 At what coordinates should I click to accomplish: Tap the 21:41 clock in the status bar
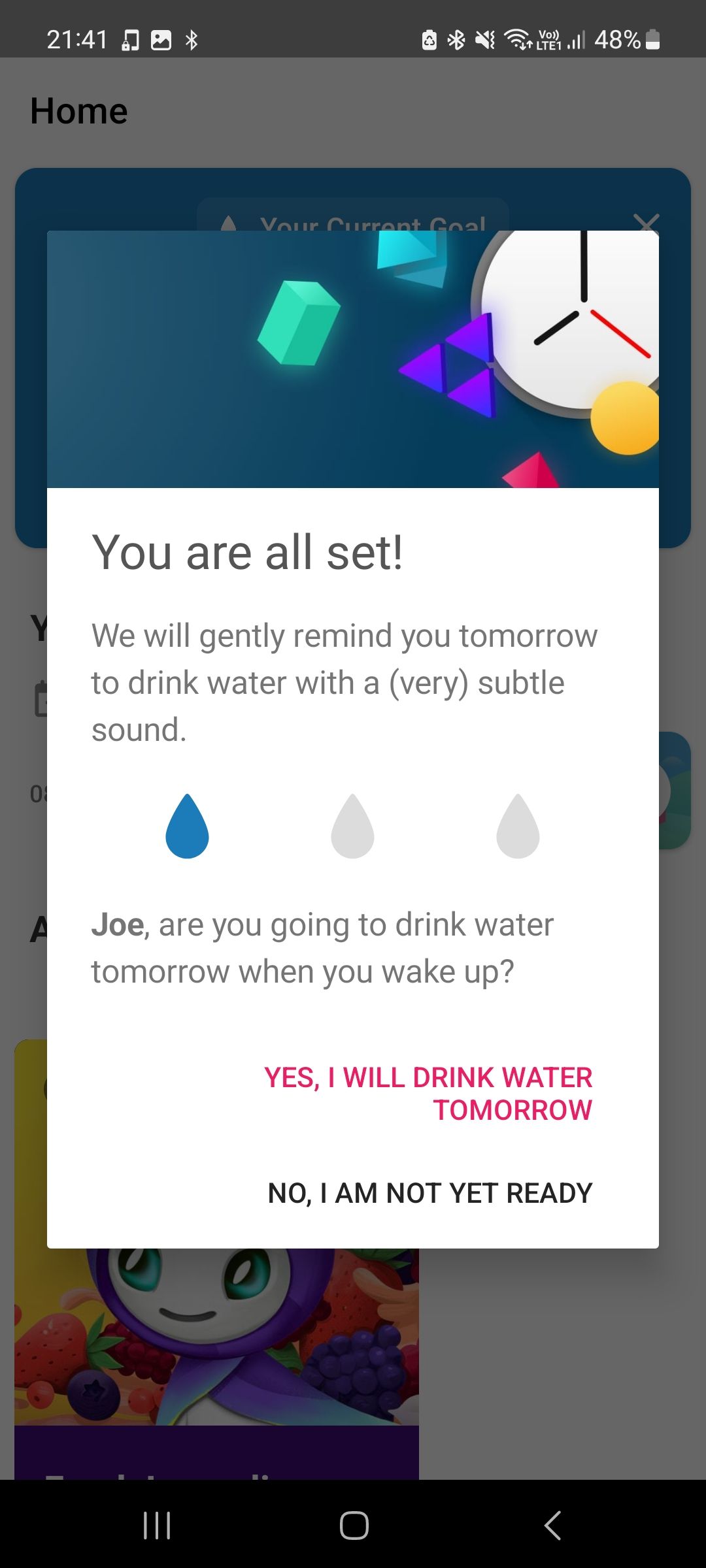[76, 39]
